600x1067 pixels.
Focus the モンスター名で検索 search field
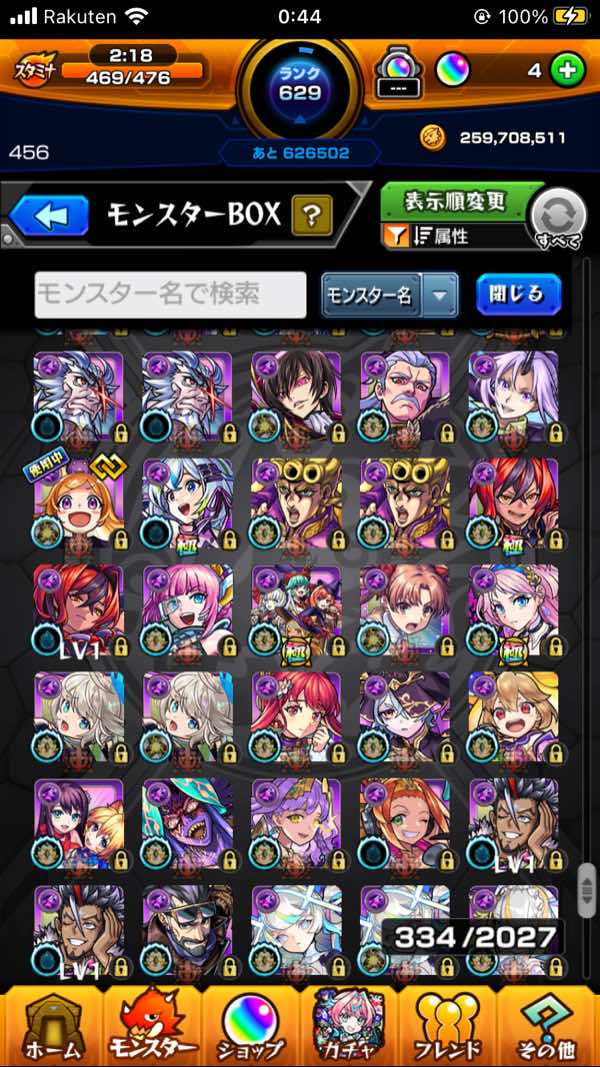click(170, 294)
